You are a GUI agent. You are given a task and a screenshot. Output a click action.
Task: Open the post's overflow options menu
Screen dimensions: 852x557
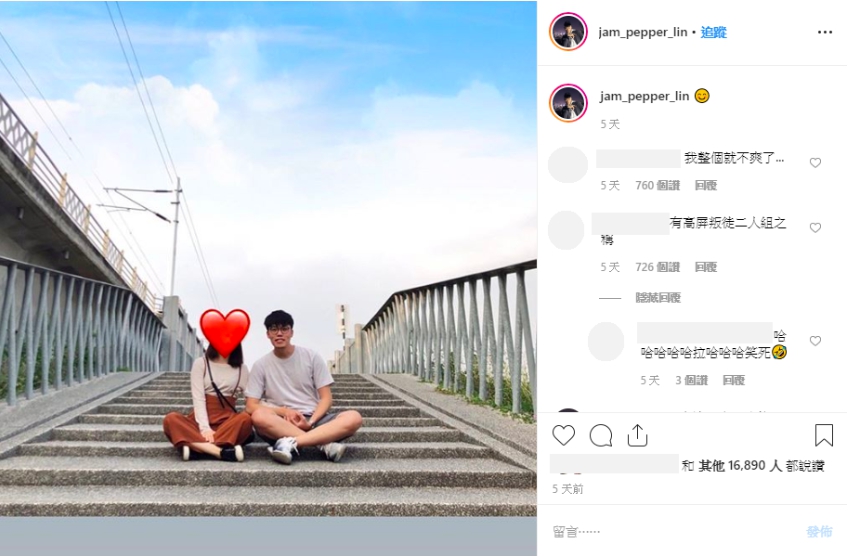click(824, 32)
